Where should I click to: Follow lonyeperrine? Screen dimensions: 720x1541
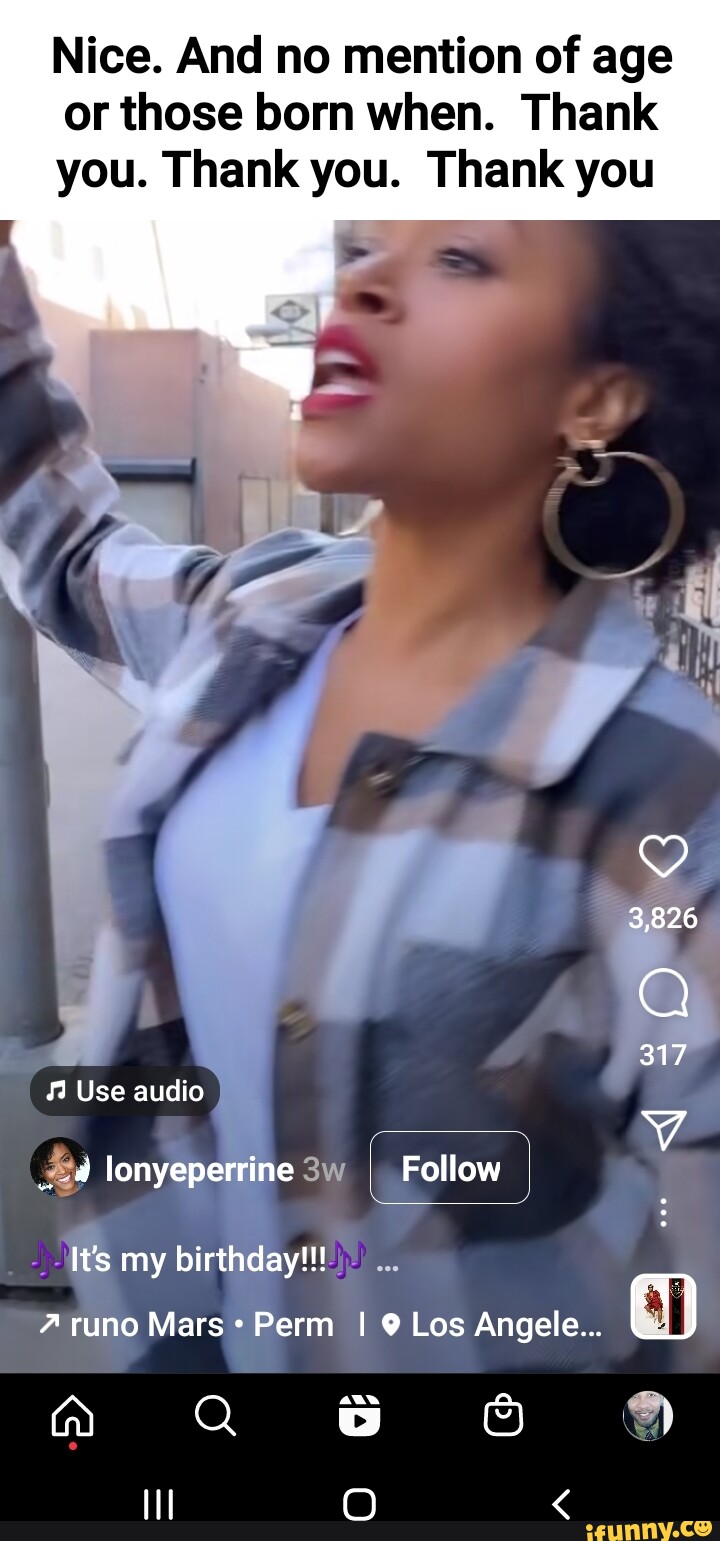tap(449, 1168)
